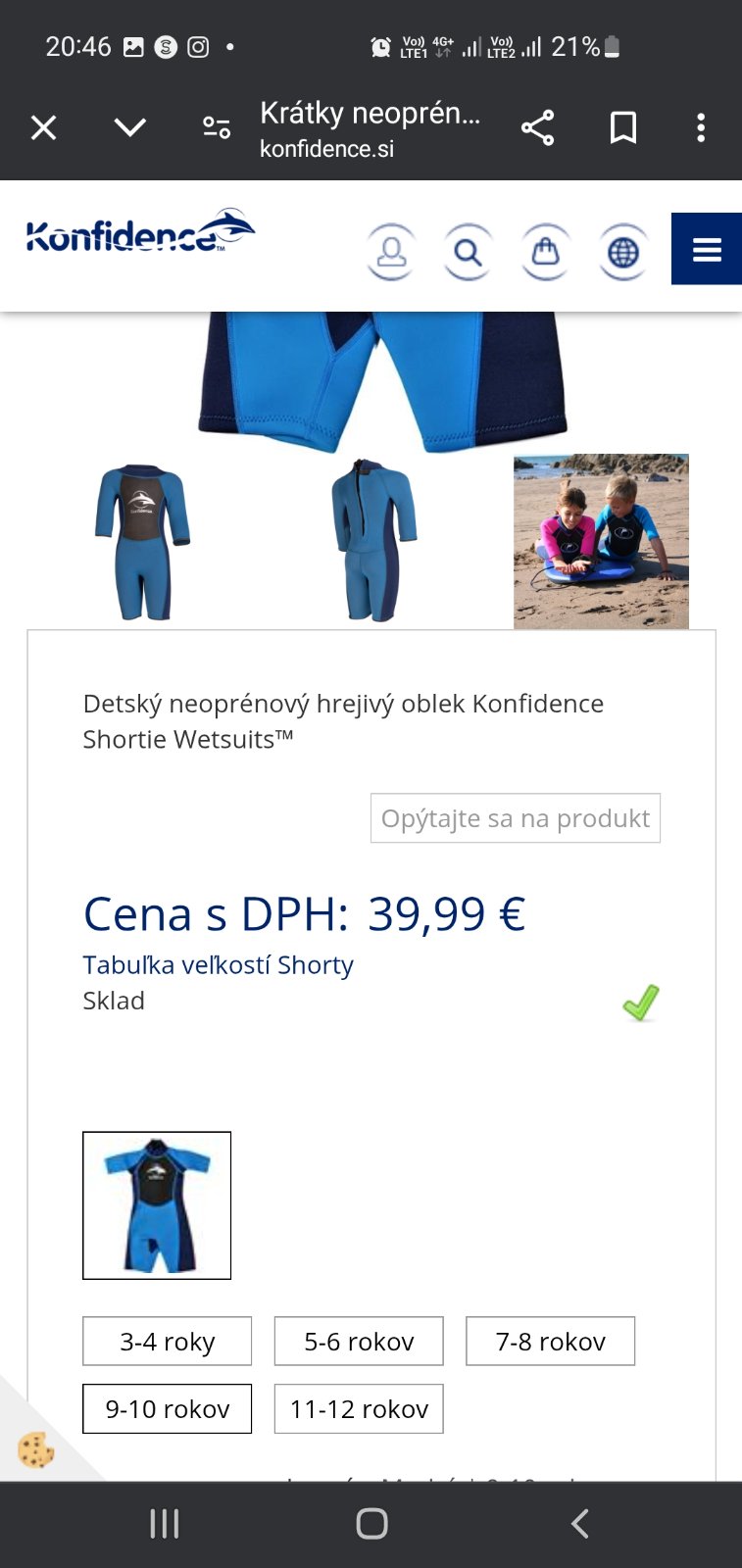Open the site search magnifier
742x1568 pixels.
click(x=469, y=253)
